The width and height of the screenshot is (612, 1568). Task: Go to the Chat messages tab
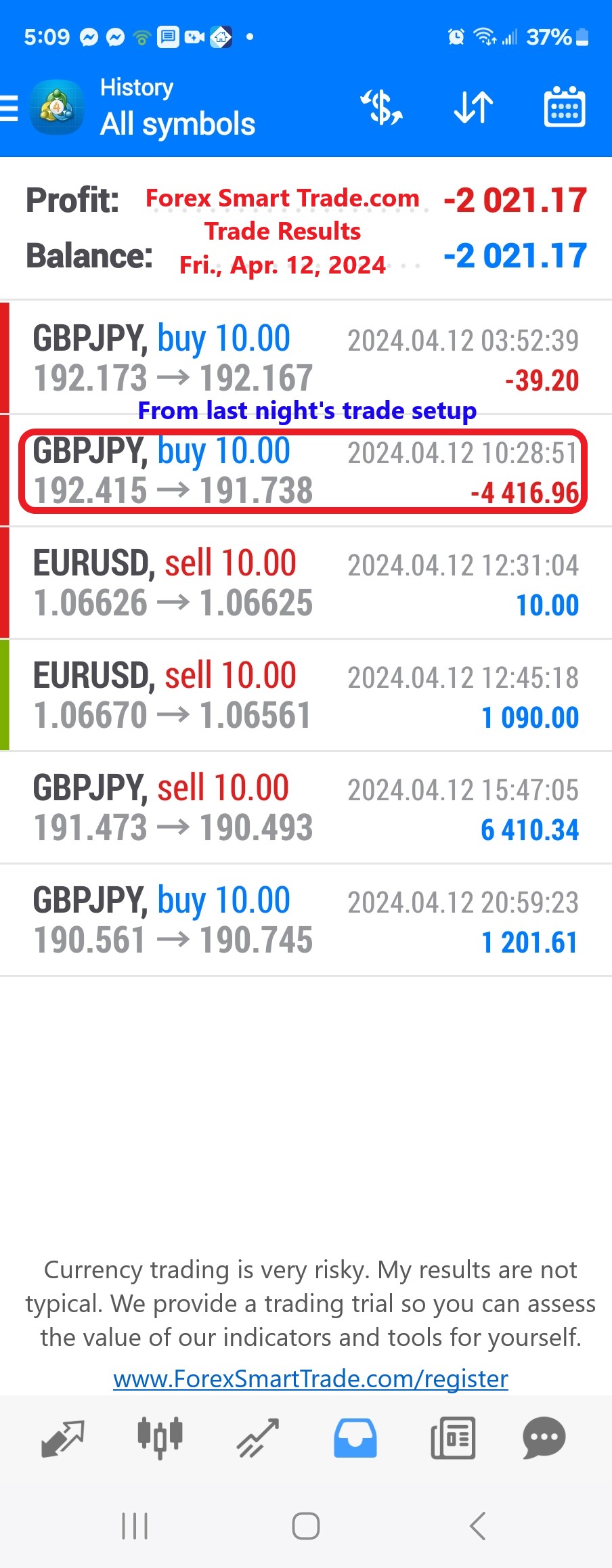pos(544,1438)
